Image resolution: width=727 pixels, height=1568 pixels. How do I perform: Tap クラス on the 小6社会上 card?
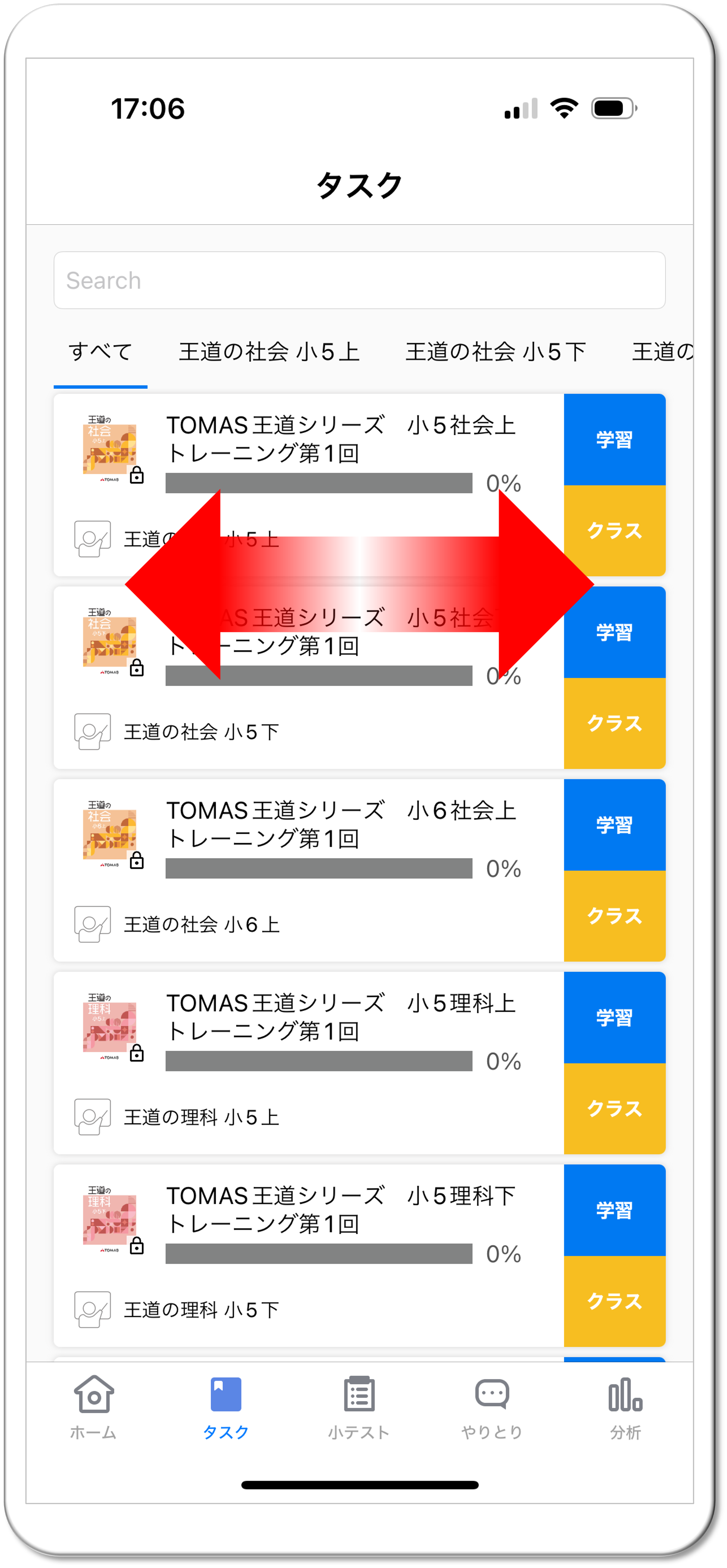[614, 916]
